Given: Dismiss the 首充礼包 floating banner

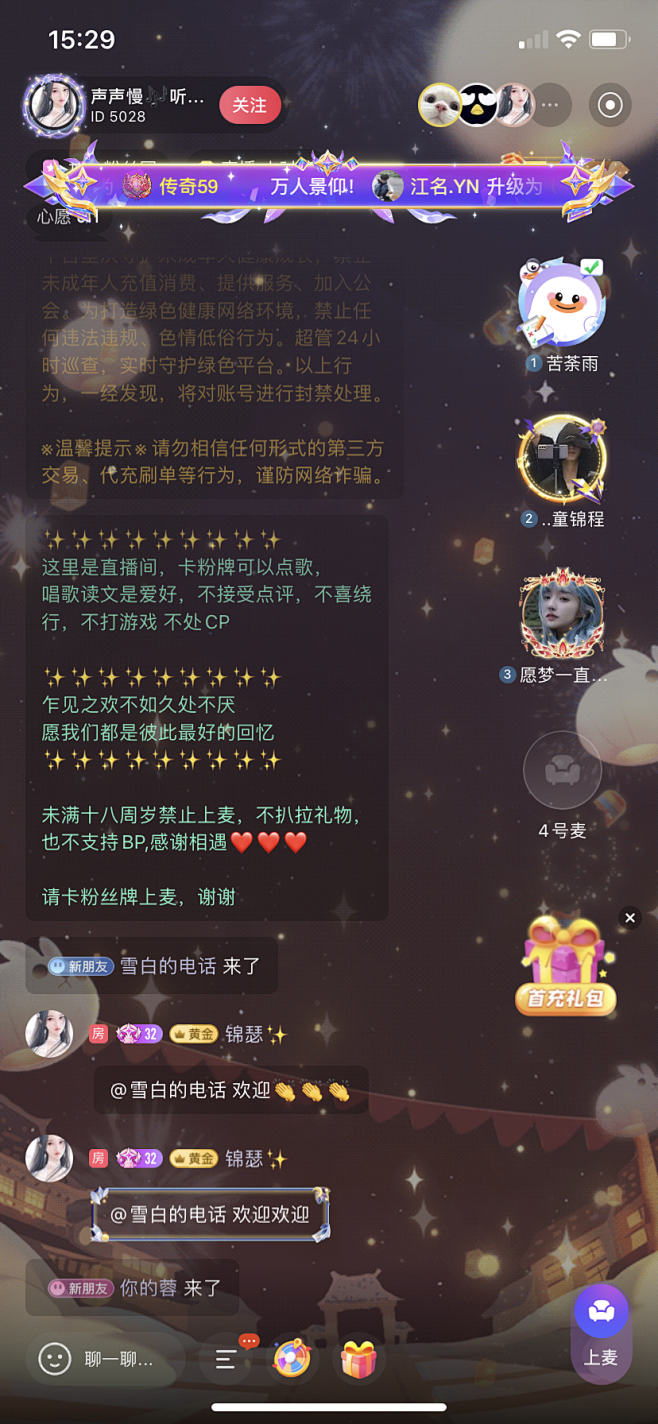Looking at the screenshot, I should pos(629,917).
